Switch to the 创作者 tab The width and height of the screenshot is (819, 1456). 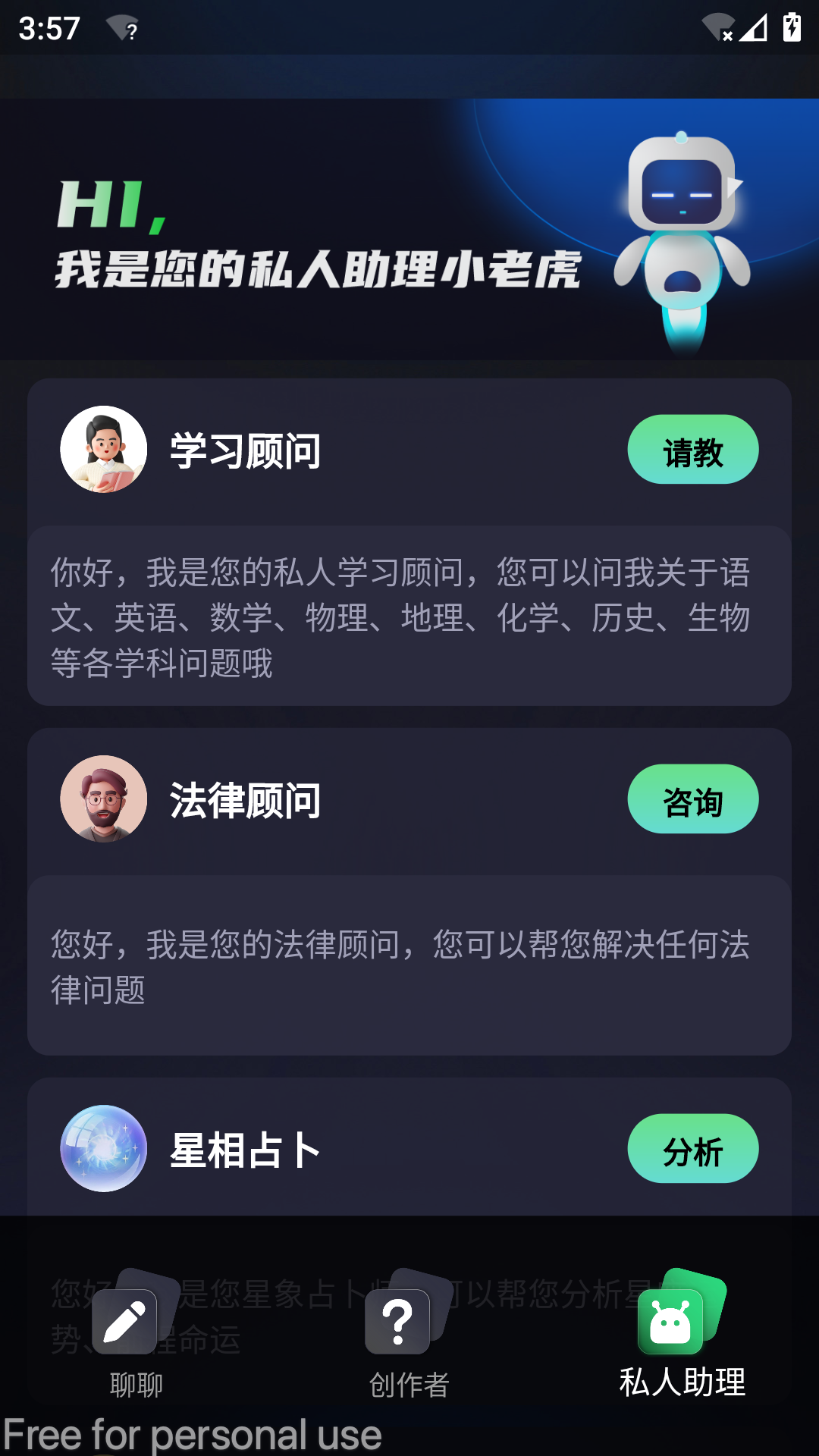pyautogui.click(x=409, y=1336)
